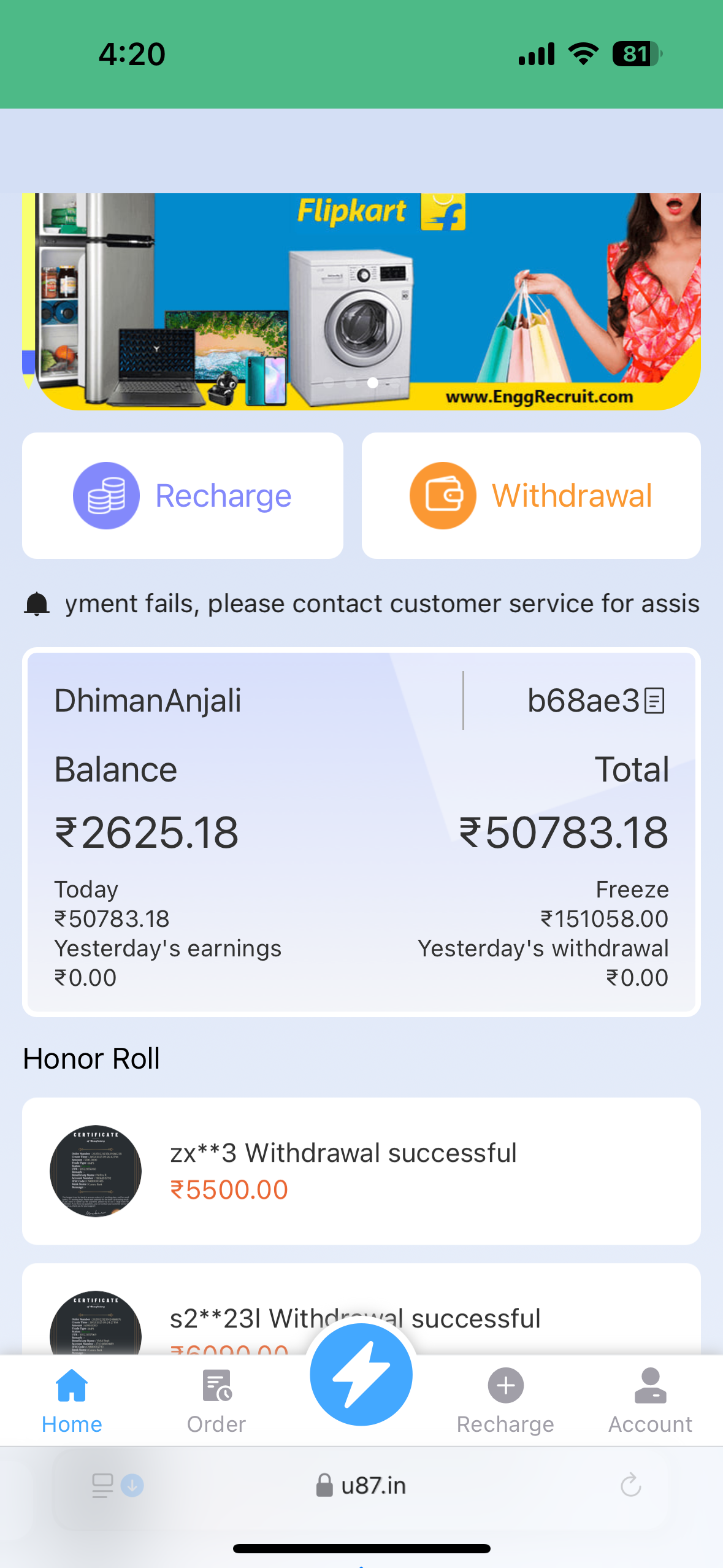This screenshot has height=1568, width=723.
Task: Open the Withdrawal button
Action: click(530, 496)
